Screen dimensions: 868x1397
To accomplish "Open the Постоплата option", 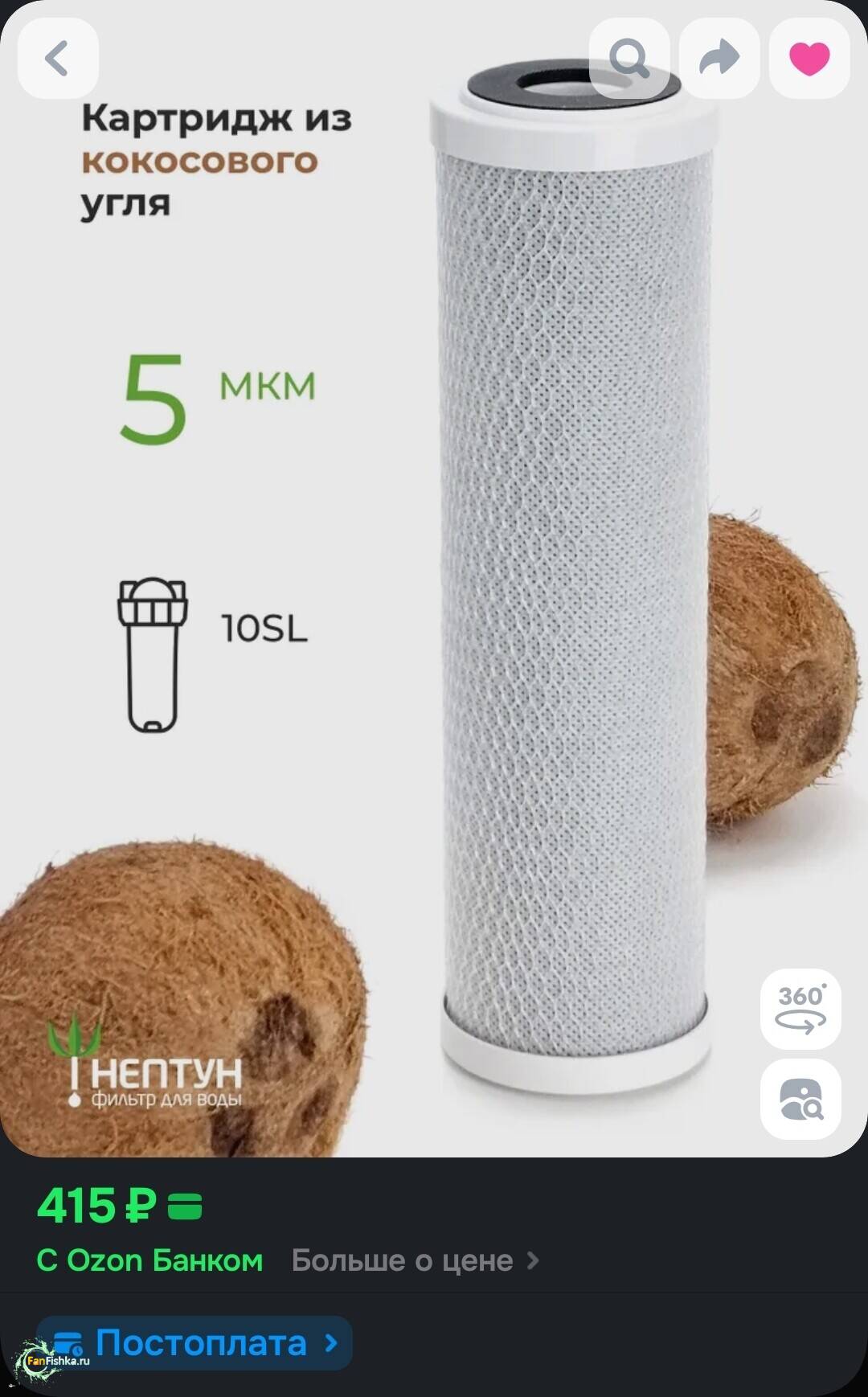I will (194, 1342).
